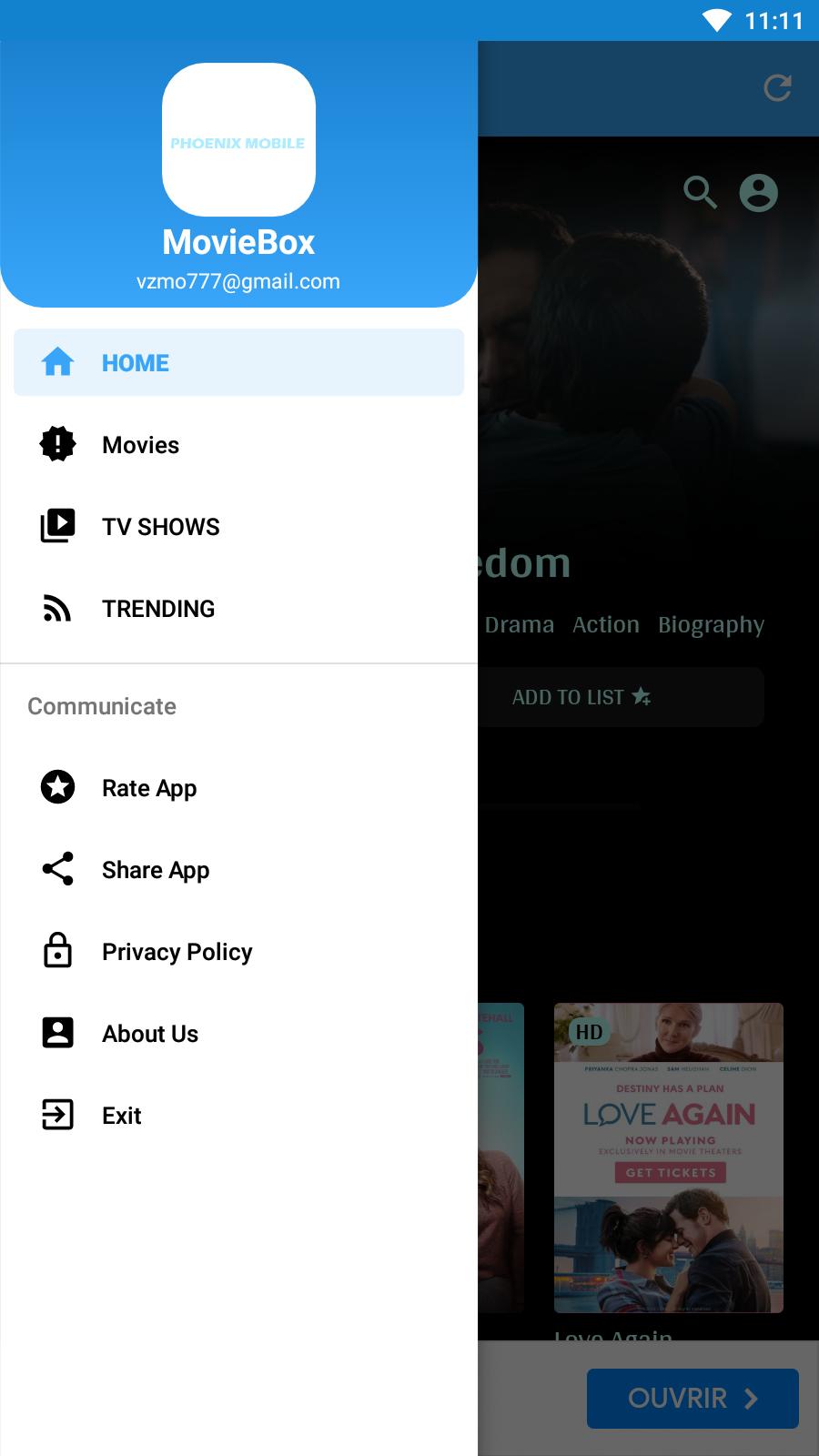Image resolution: width=819 pixels, height=1456 pixels.
Task: Open the user profile icon
Action: [758, 193]
